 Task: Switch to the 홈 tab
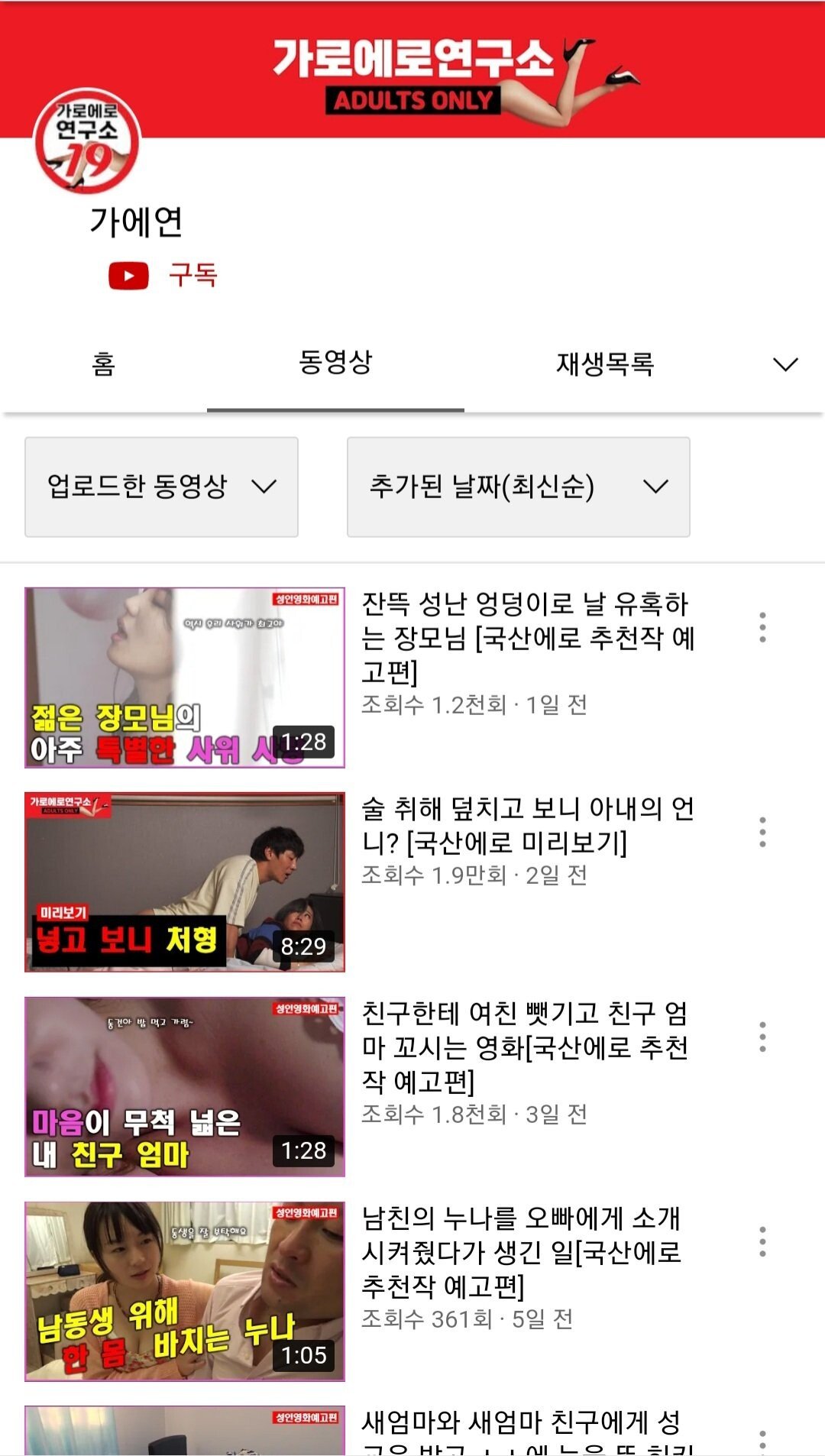coord(104,364)
